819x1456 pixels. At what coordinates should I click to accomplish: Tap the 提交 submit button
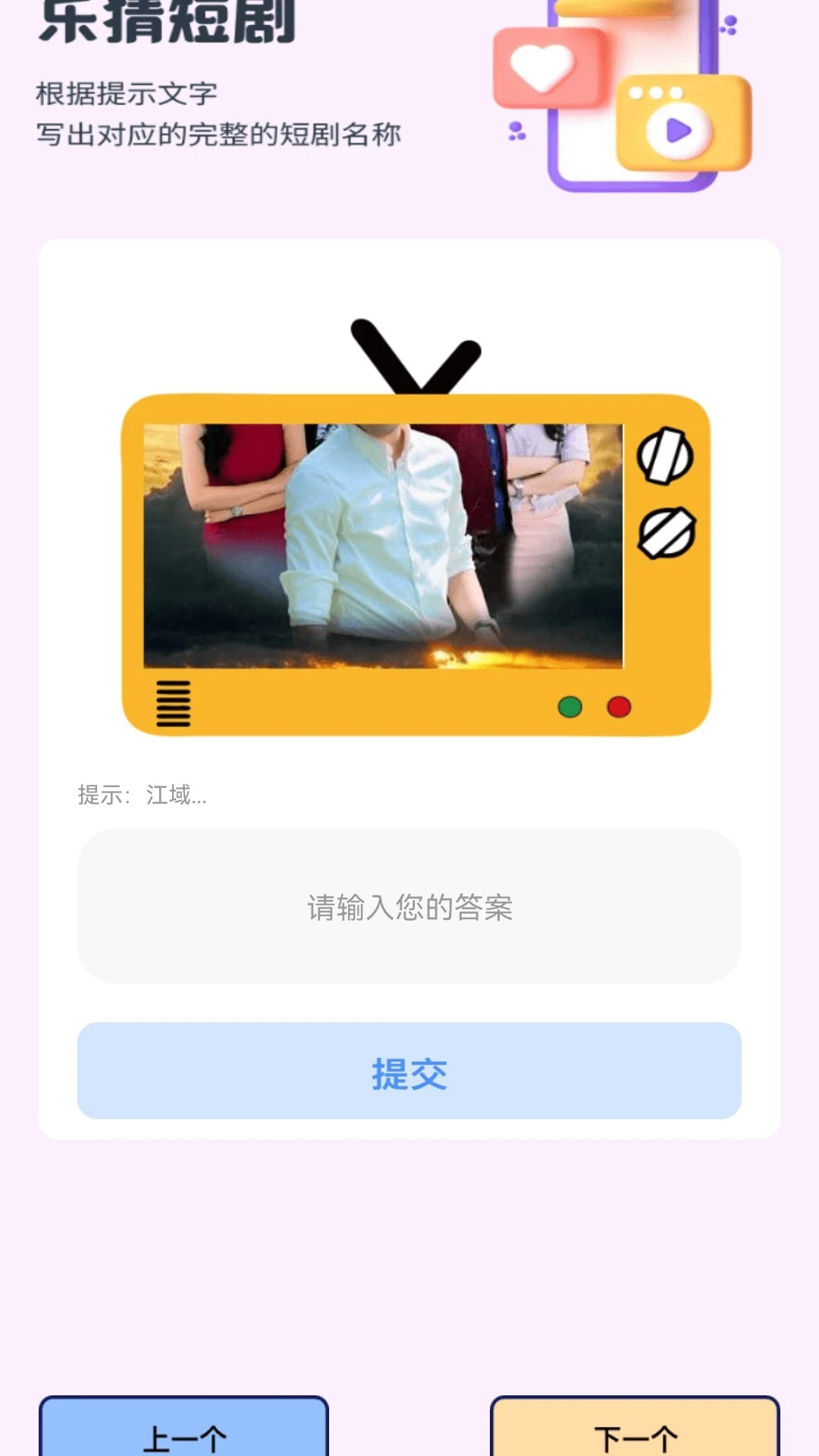tap(409, 1074)
